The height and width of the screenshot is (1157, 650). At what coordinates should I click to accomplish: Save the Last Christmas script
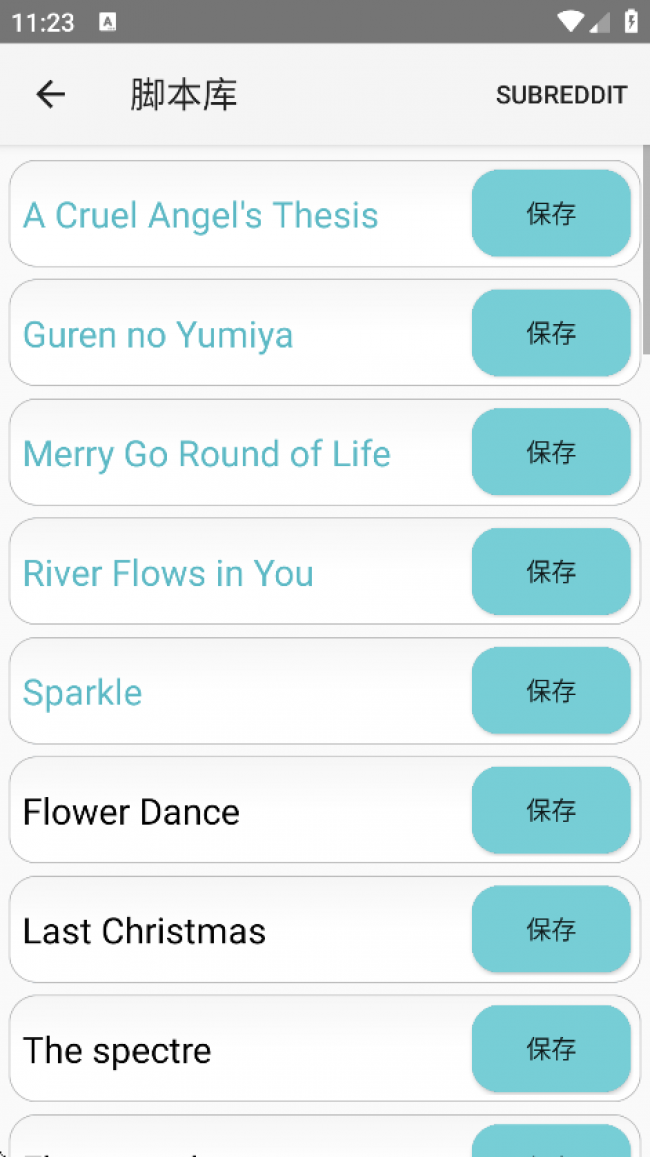tap(551, 929)
